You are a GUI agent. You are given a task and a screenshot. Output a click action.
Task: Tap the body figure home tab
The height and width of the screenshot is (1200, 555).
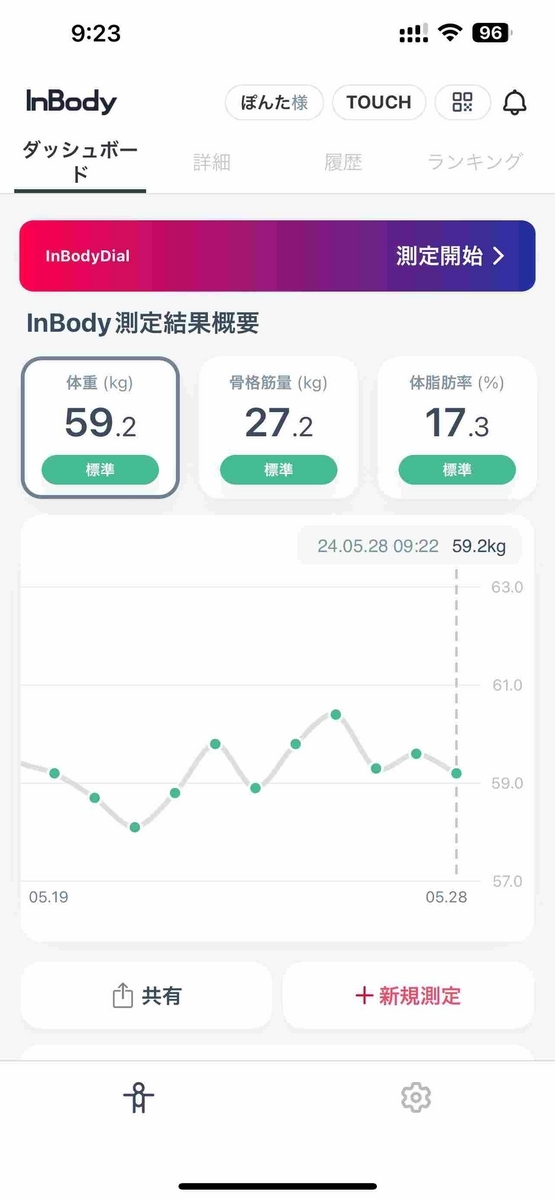coord(139,1098)
